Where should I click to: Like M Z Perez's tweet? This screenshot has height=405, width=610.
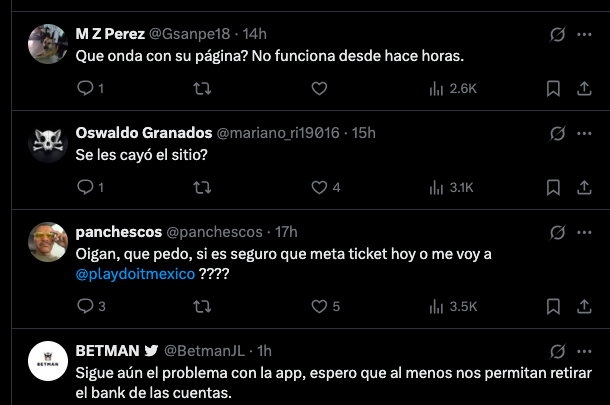[x=319, y=89]
